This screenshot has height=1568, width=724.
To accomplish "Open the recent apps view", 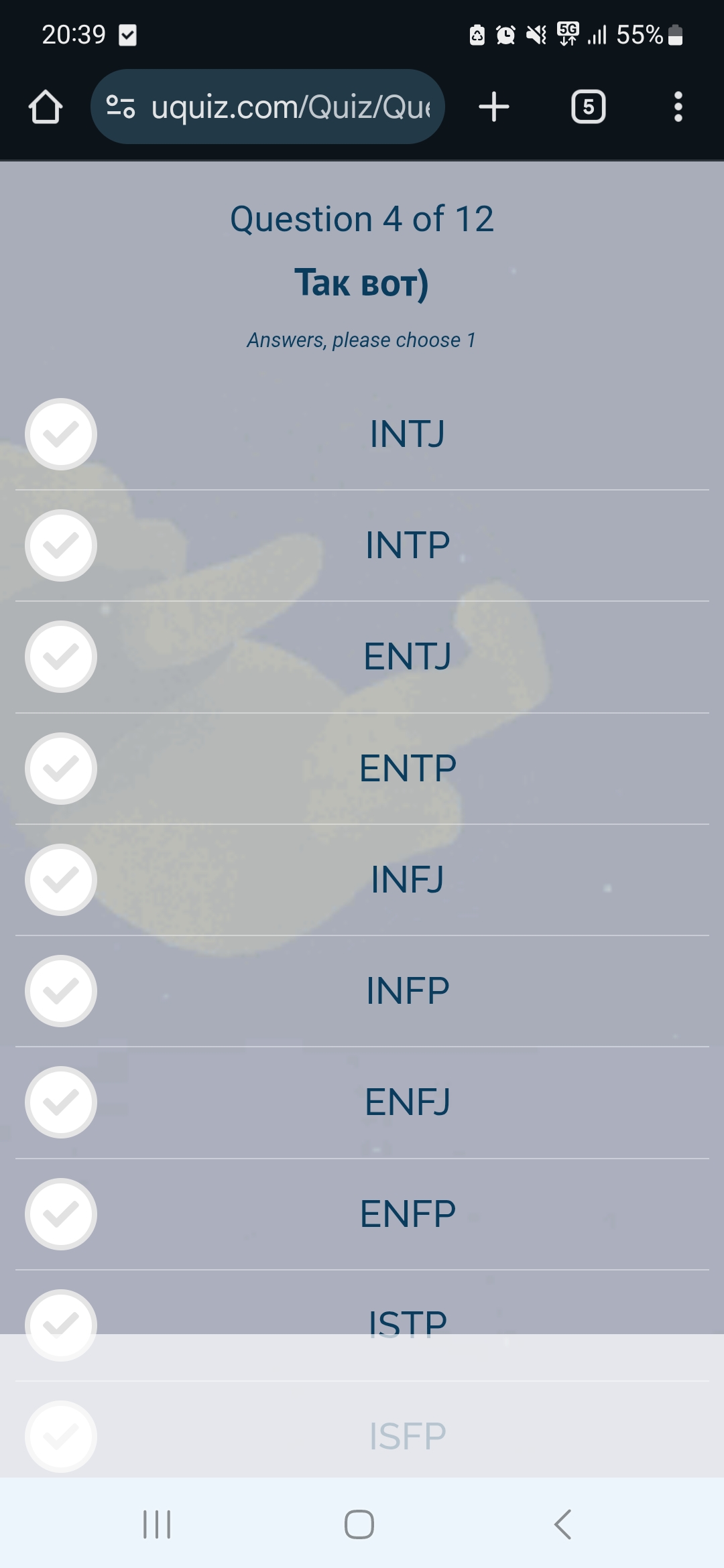I will tap(157, 1524).
